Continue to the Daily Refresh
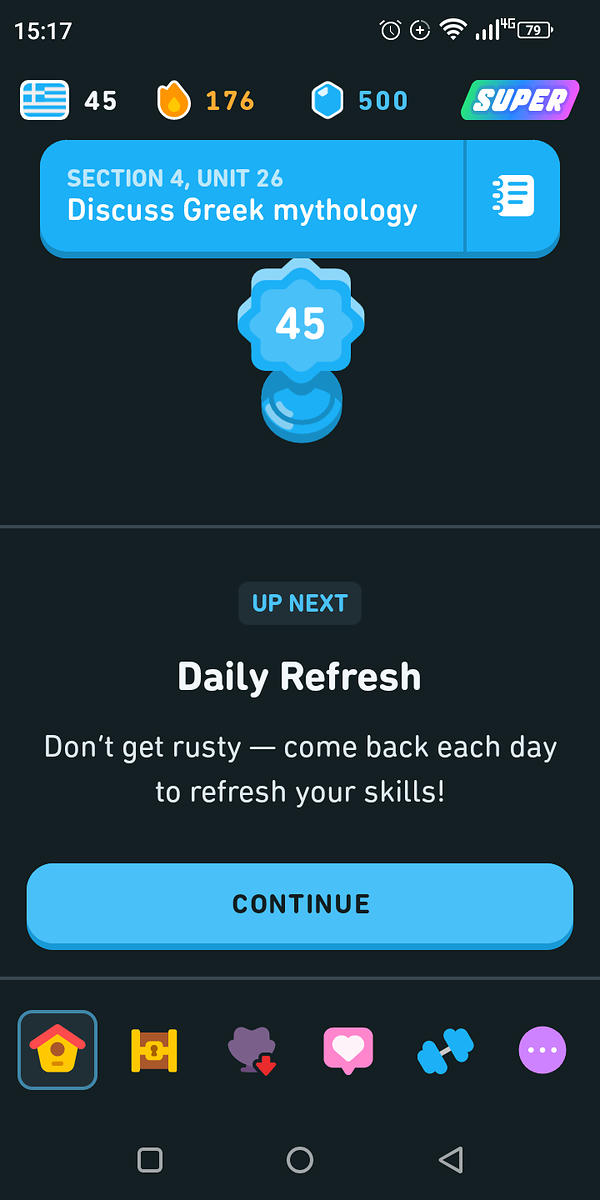Screen dimensions: 600x1200 (x=300, y=904)
